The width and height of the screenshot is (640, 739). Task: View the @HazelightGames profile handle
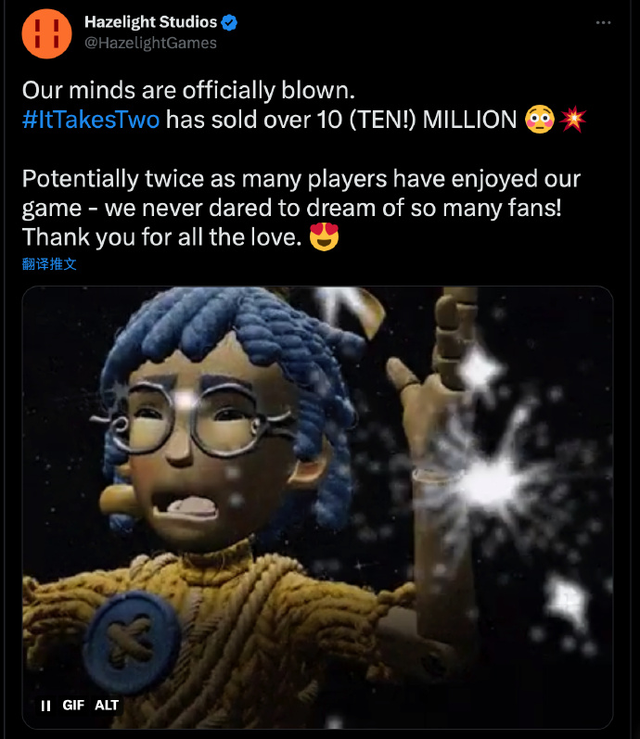[x=150, y=43]
